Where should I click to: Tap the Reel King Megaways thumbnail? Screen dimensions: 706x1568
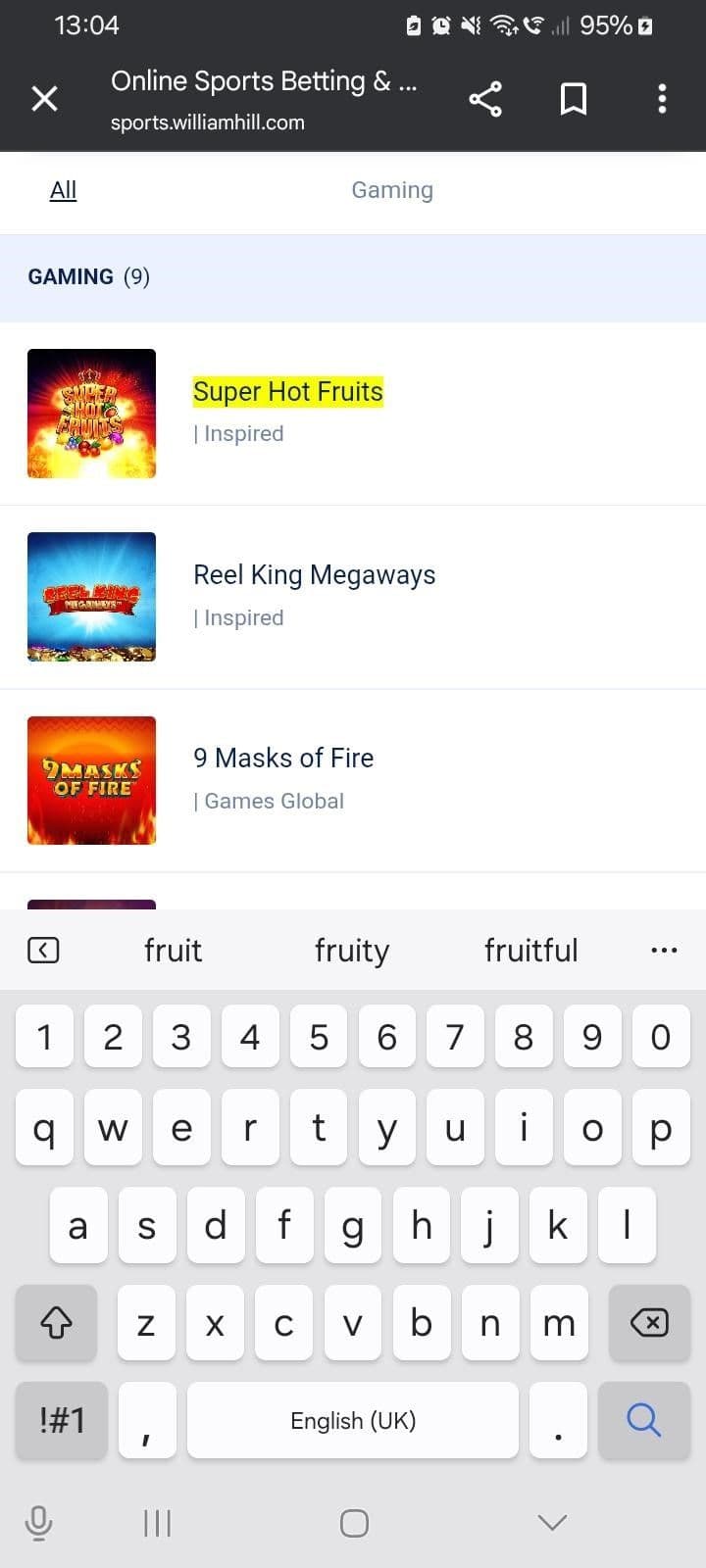[91, 596]
